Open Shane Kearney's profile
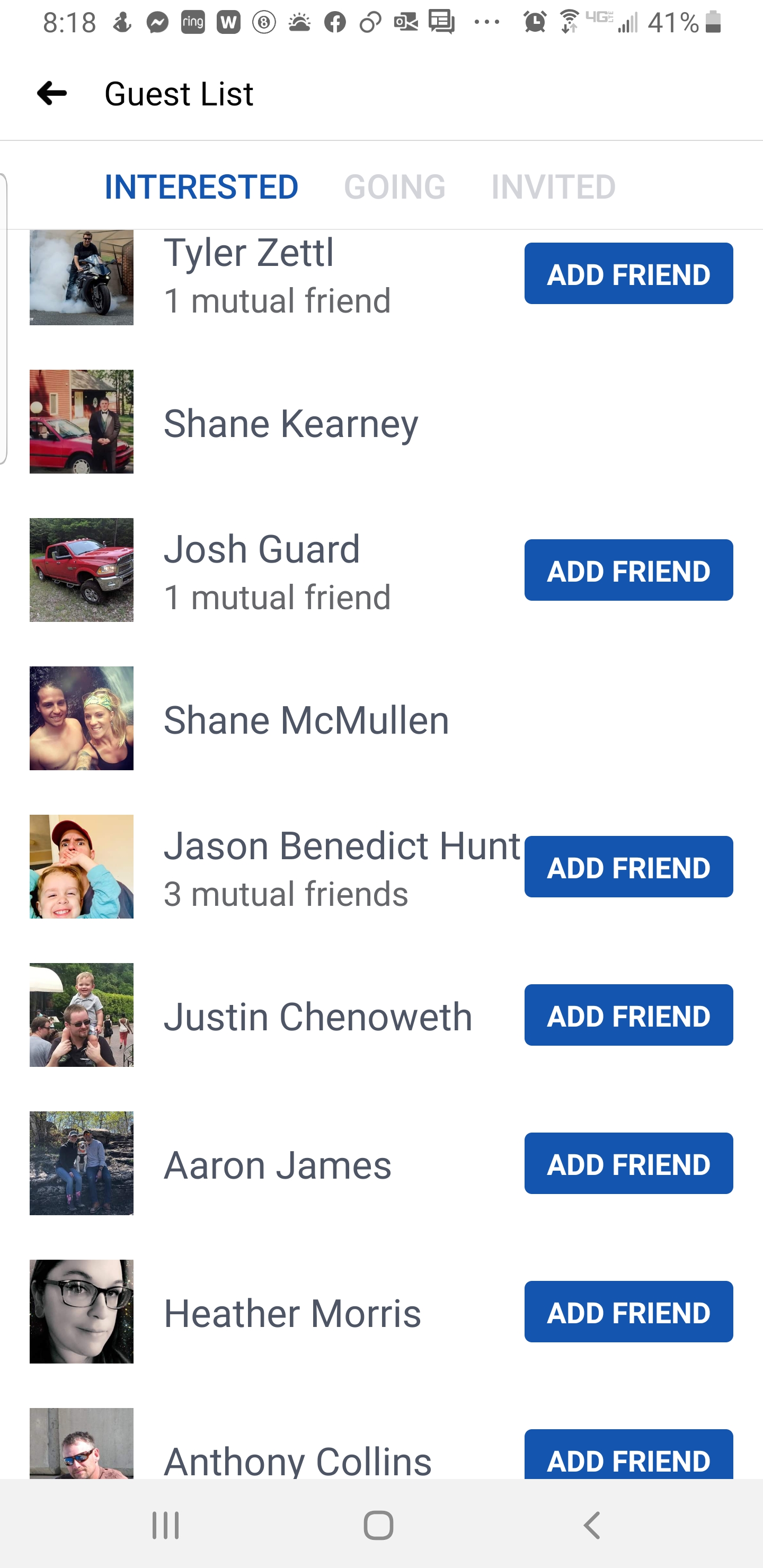 [x=290, y=423]
